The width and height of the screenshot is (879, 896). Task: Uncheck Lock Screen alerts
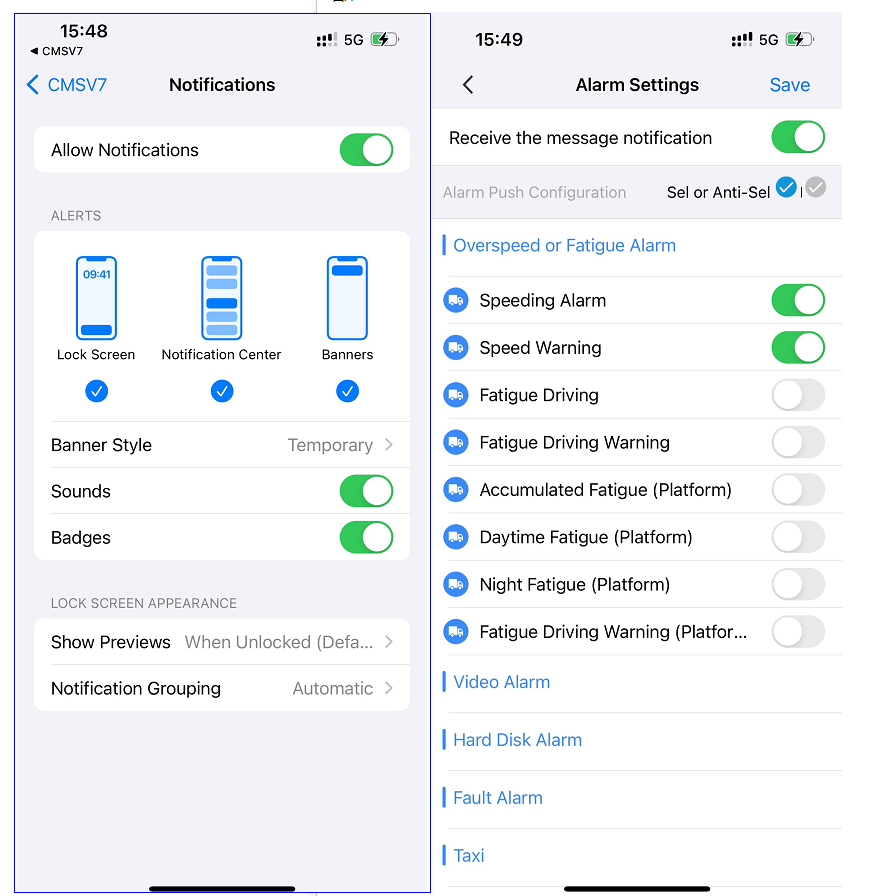[x=97, y=391]
